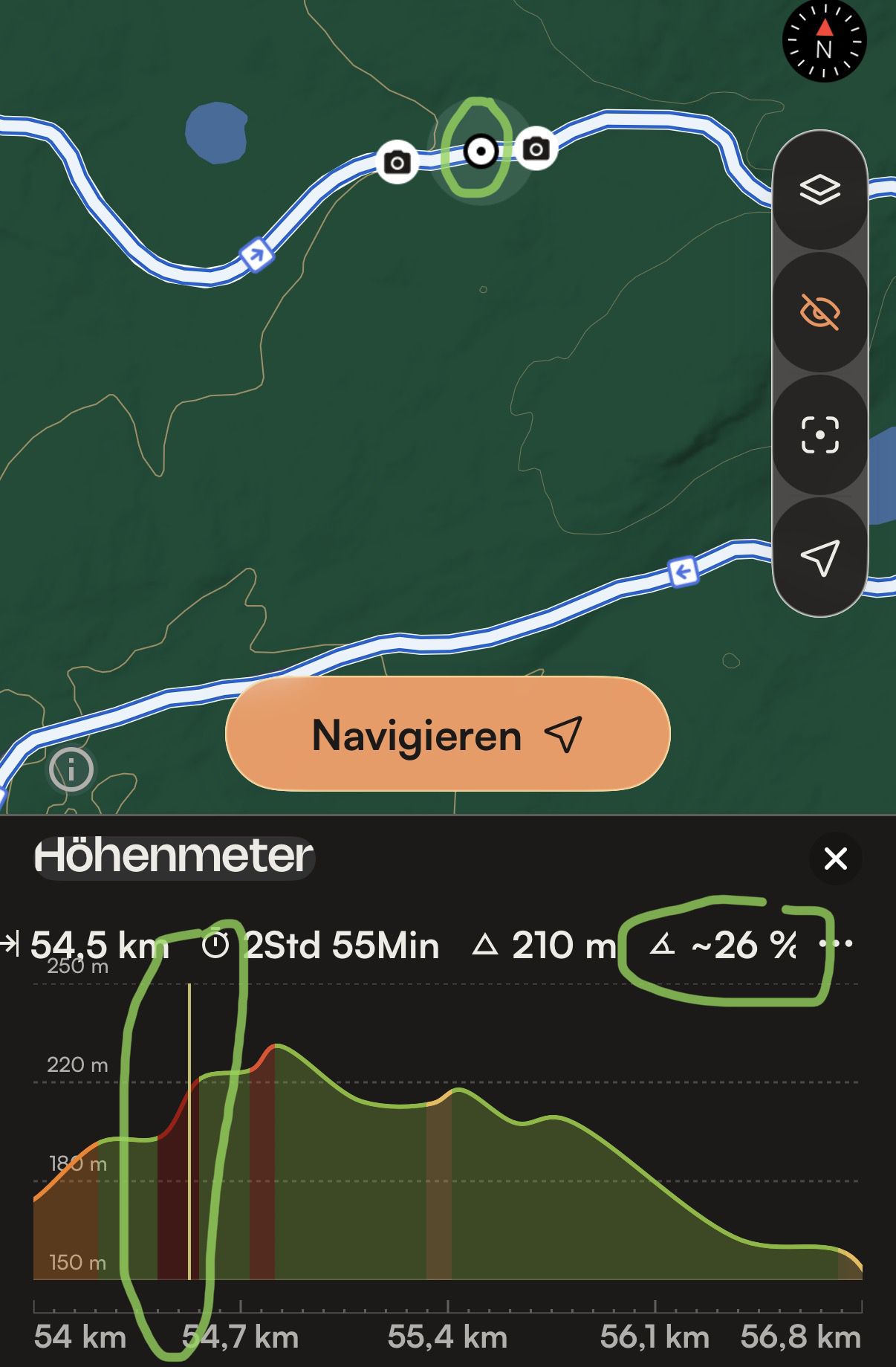This screenshot has width=896, height=1367.
Task: Show more stats via three dots
Action: (836, 944)
